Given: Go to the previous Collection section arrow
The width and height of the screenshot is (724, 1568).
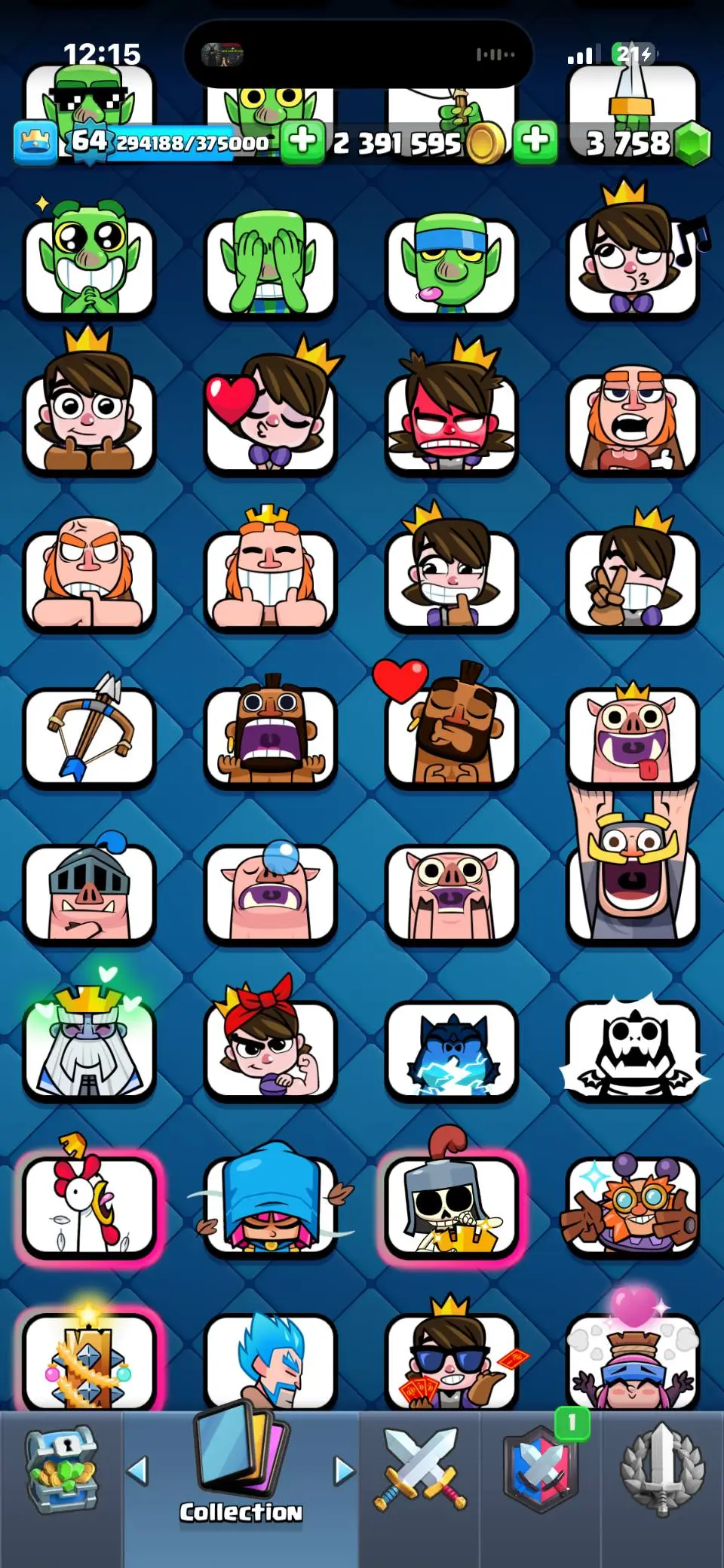Looking at the screenshot, I should pyautogui.click(x=138, y=1471).
